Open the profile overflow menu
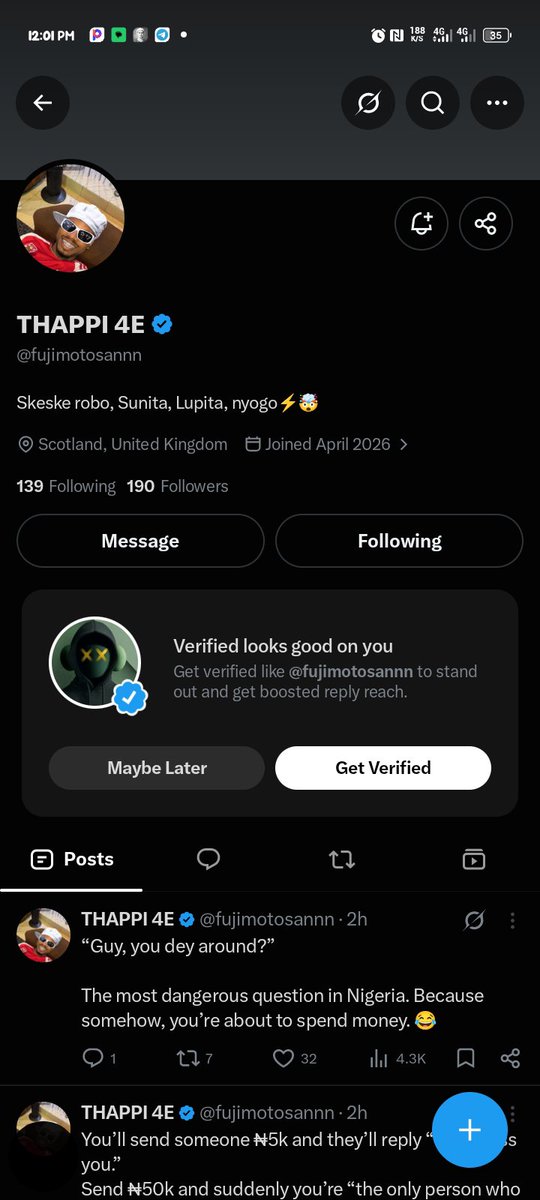 (497, 103)
